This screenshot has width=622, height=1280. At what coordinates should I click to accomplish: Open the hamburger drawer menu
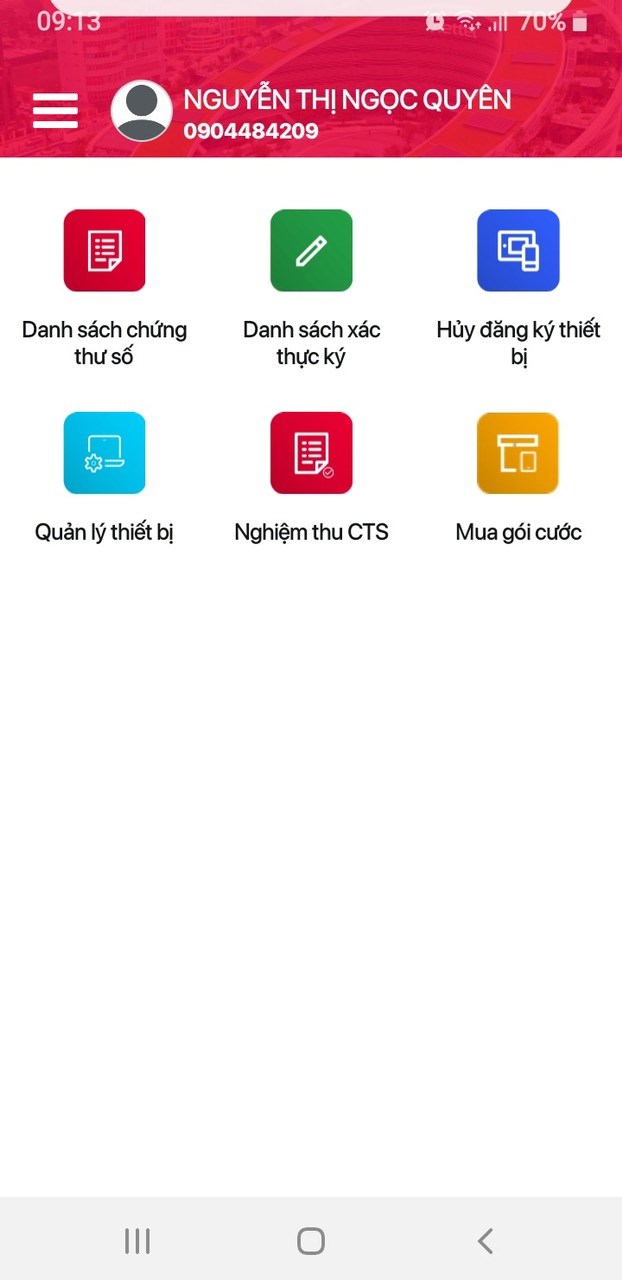(x=55, y=110)
